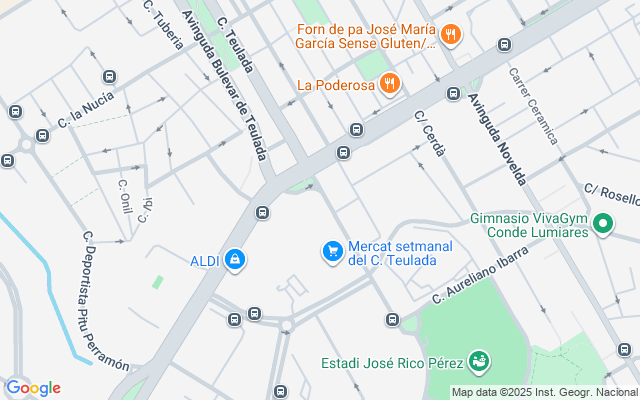Open the Estadi José Rico Pérez marker
Viewport: 640px width, 400px height.
click(x=479, y=360)
